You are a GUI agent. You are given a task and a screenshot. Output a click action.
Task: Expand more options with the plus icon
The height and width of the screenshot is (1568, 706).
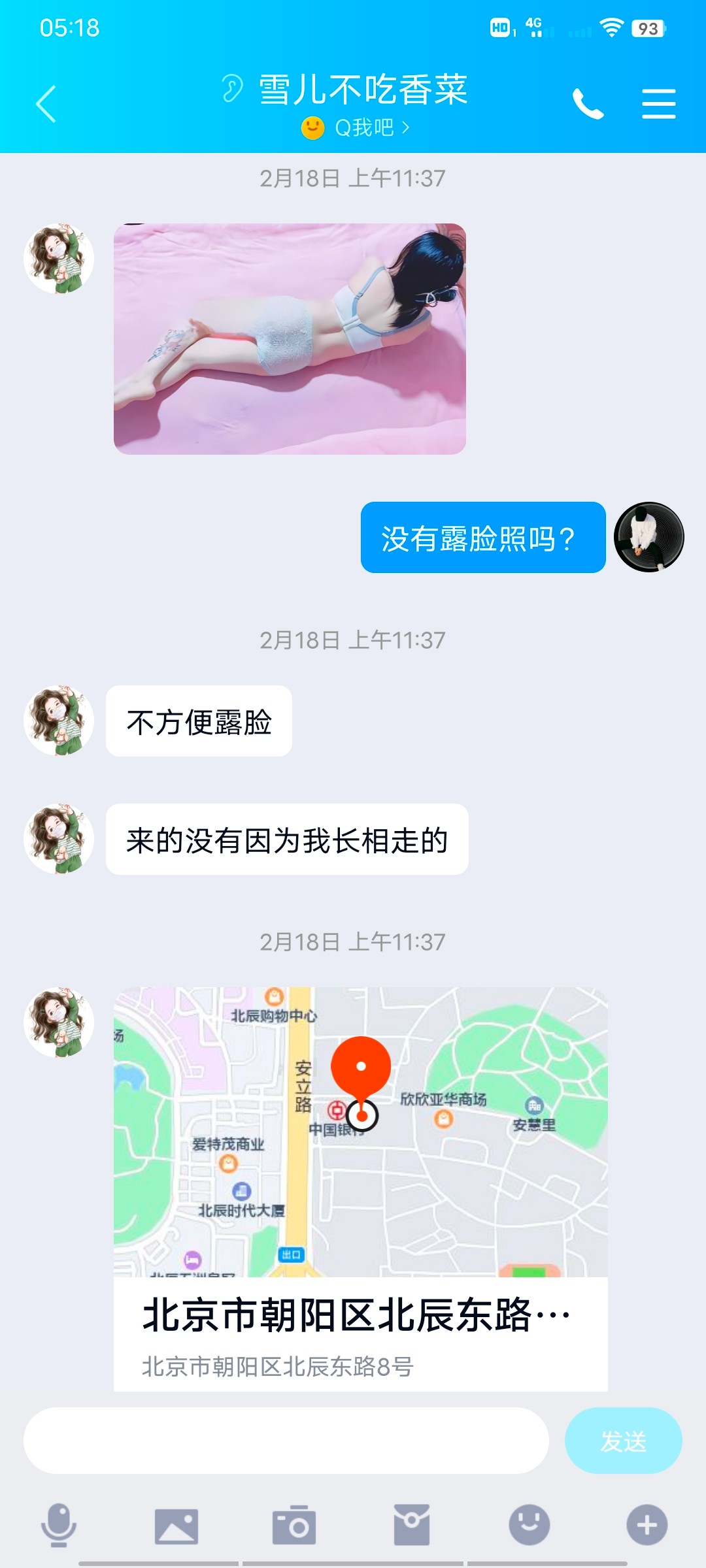point(647,1526)
